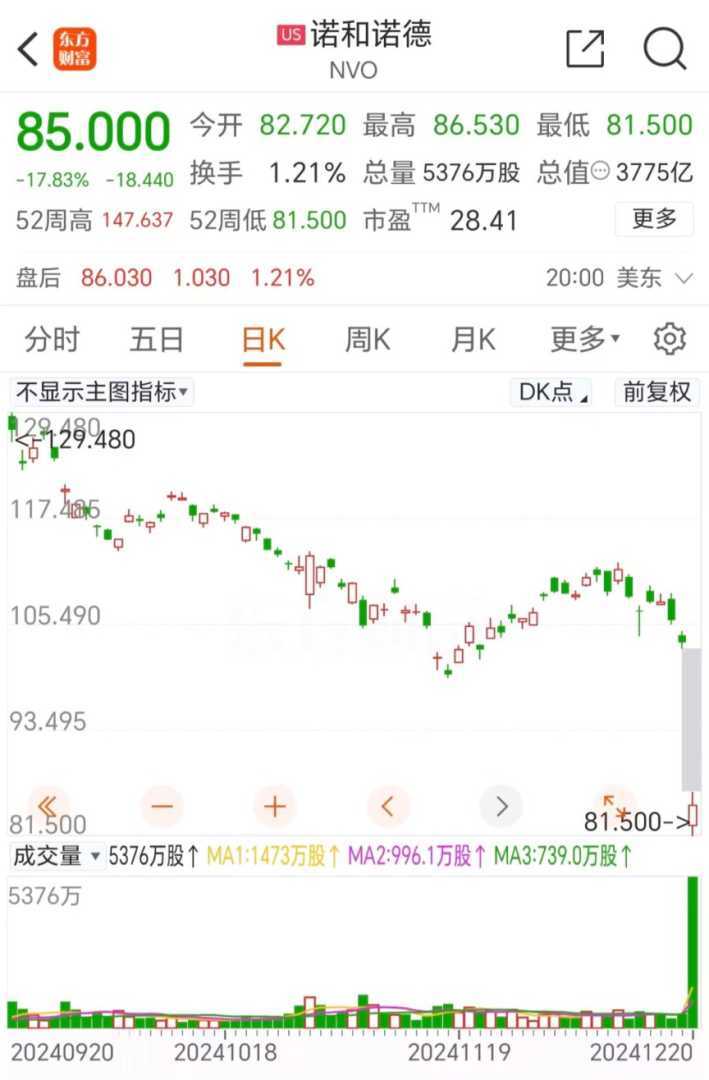This screenshot has width=709, height=1080.
Task: Go back using the top-left arrow
Action: point(28,49)
